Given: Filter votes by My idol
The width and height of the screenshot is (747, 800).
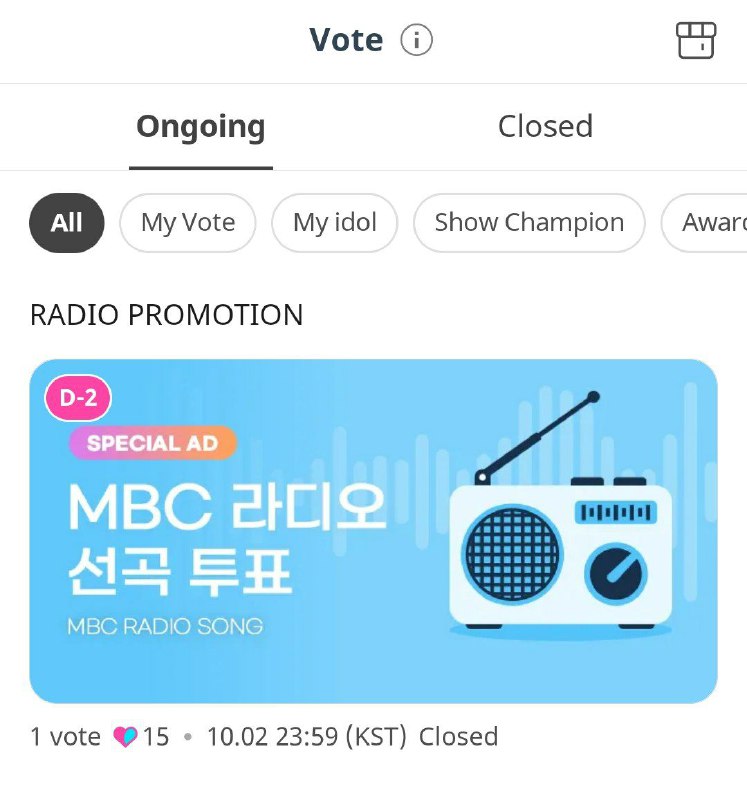Looking at the screenshot, I should pos(335,222).
